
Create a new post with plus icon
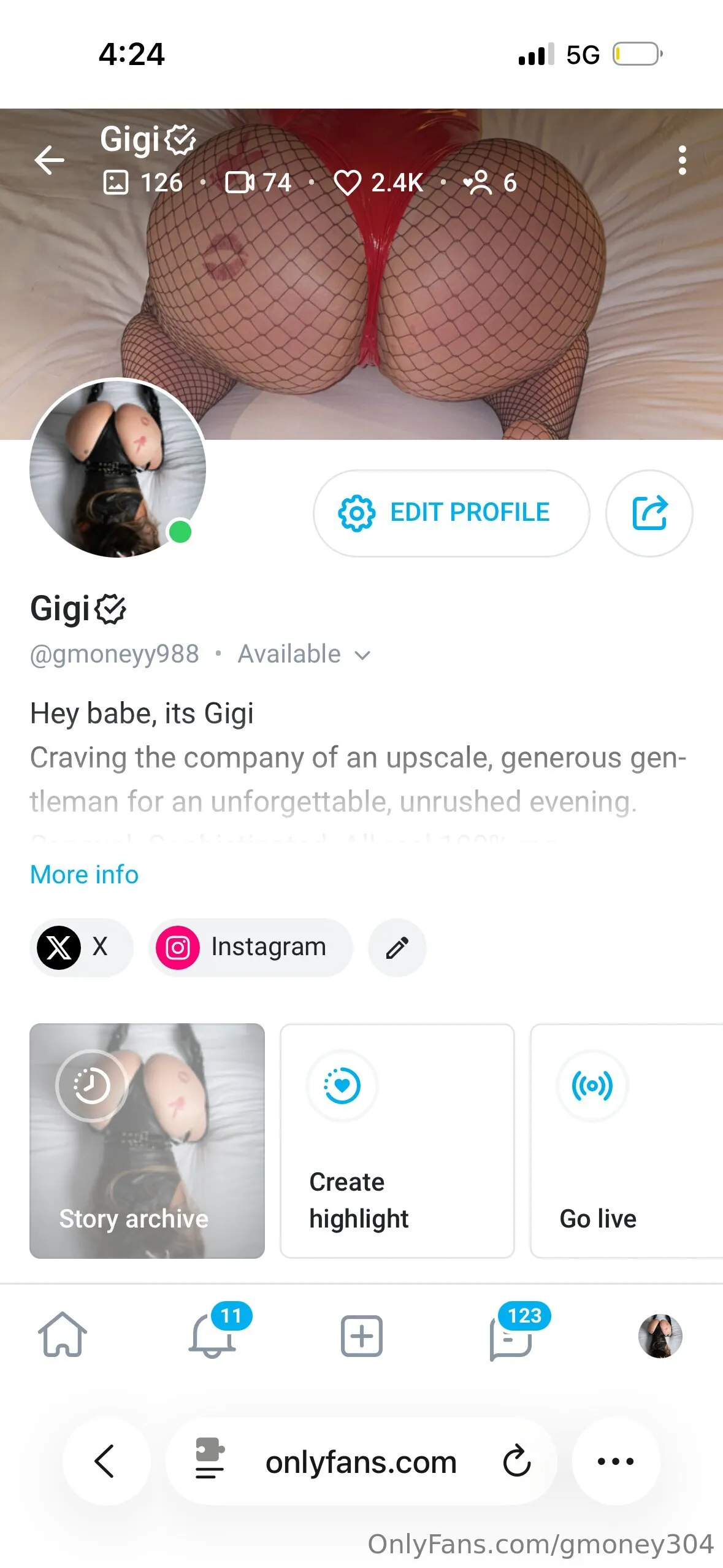[x=361, y=1335]
